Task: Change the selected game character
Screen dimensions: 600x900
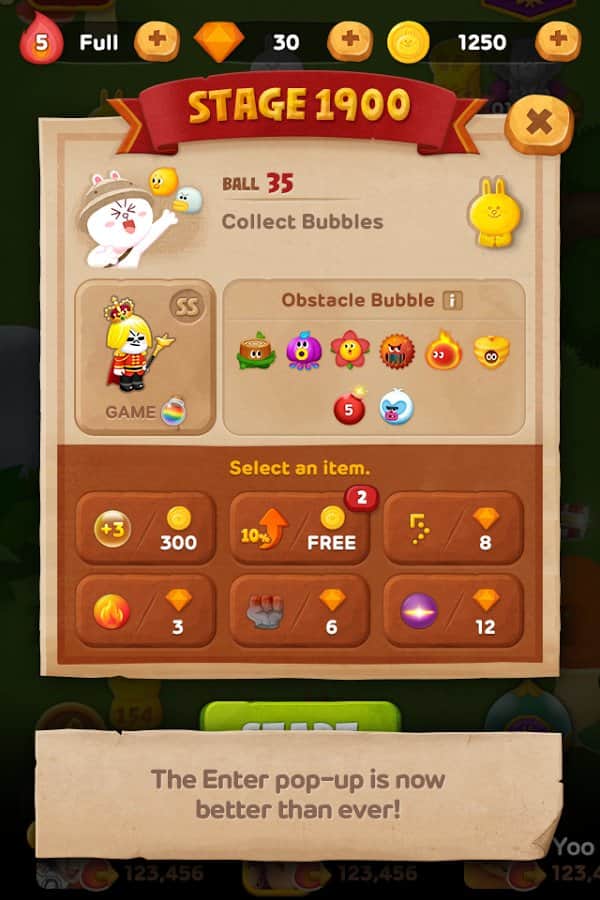Action: pyautogui.click(x=145, y=357)
